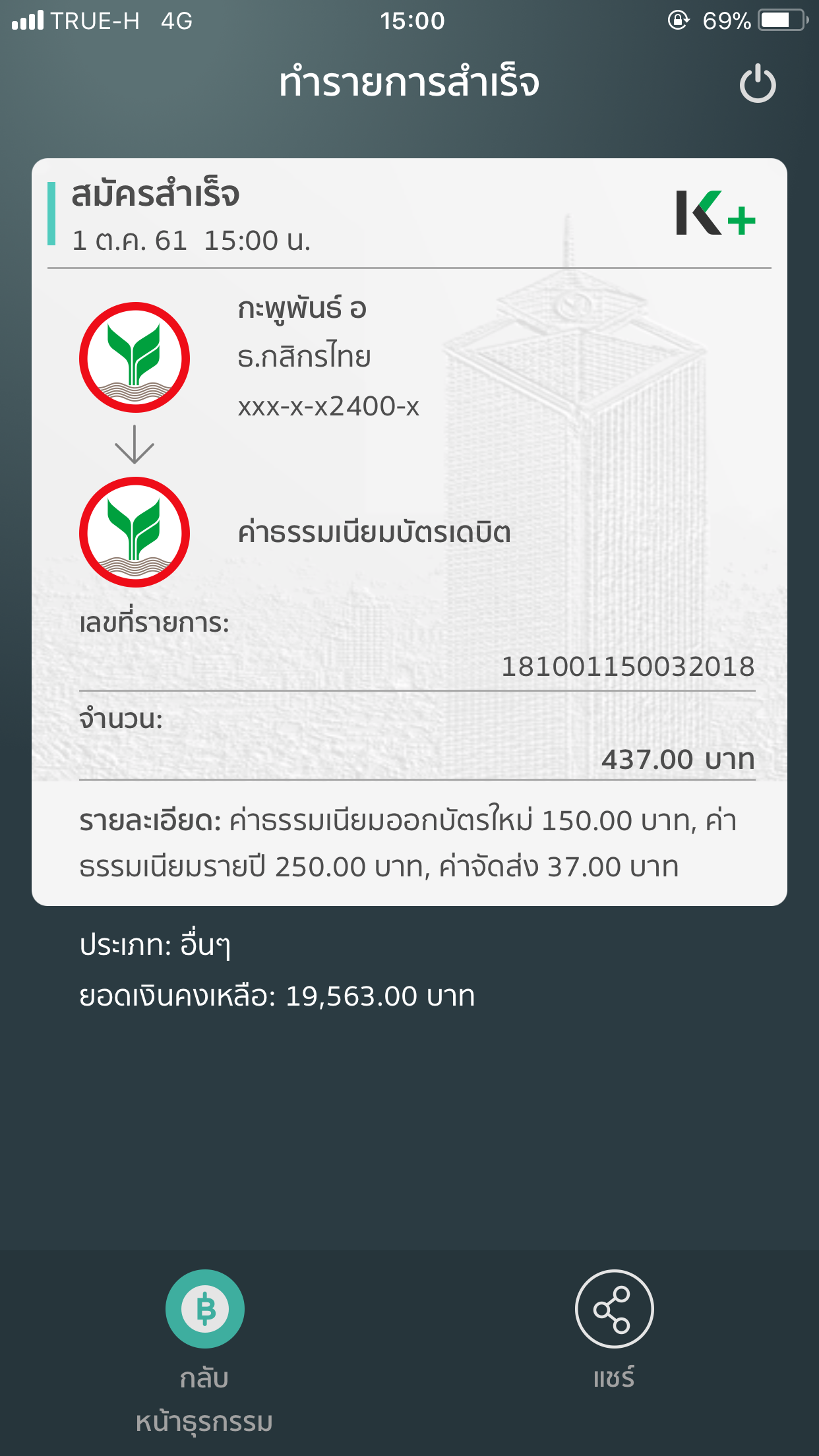Screen dimensions: 819x1456
Task: Share the receipt via แชร์ button
Action: pyautogui.click(x=614, y=1310)
